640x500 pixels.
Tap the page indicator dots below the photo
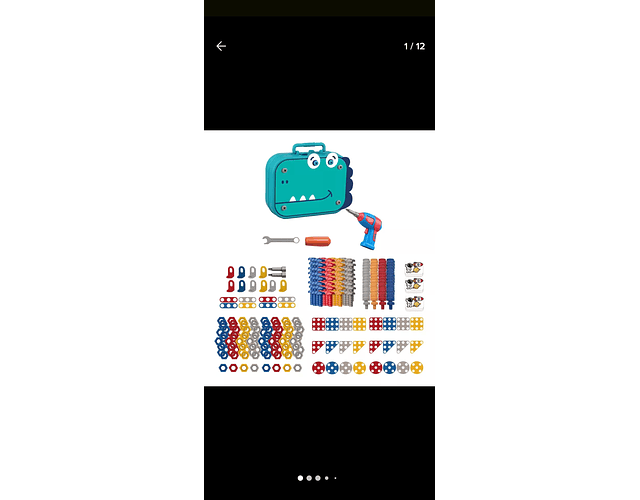[319, 479]
